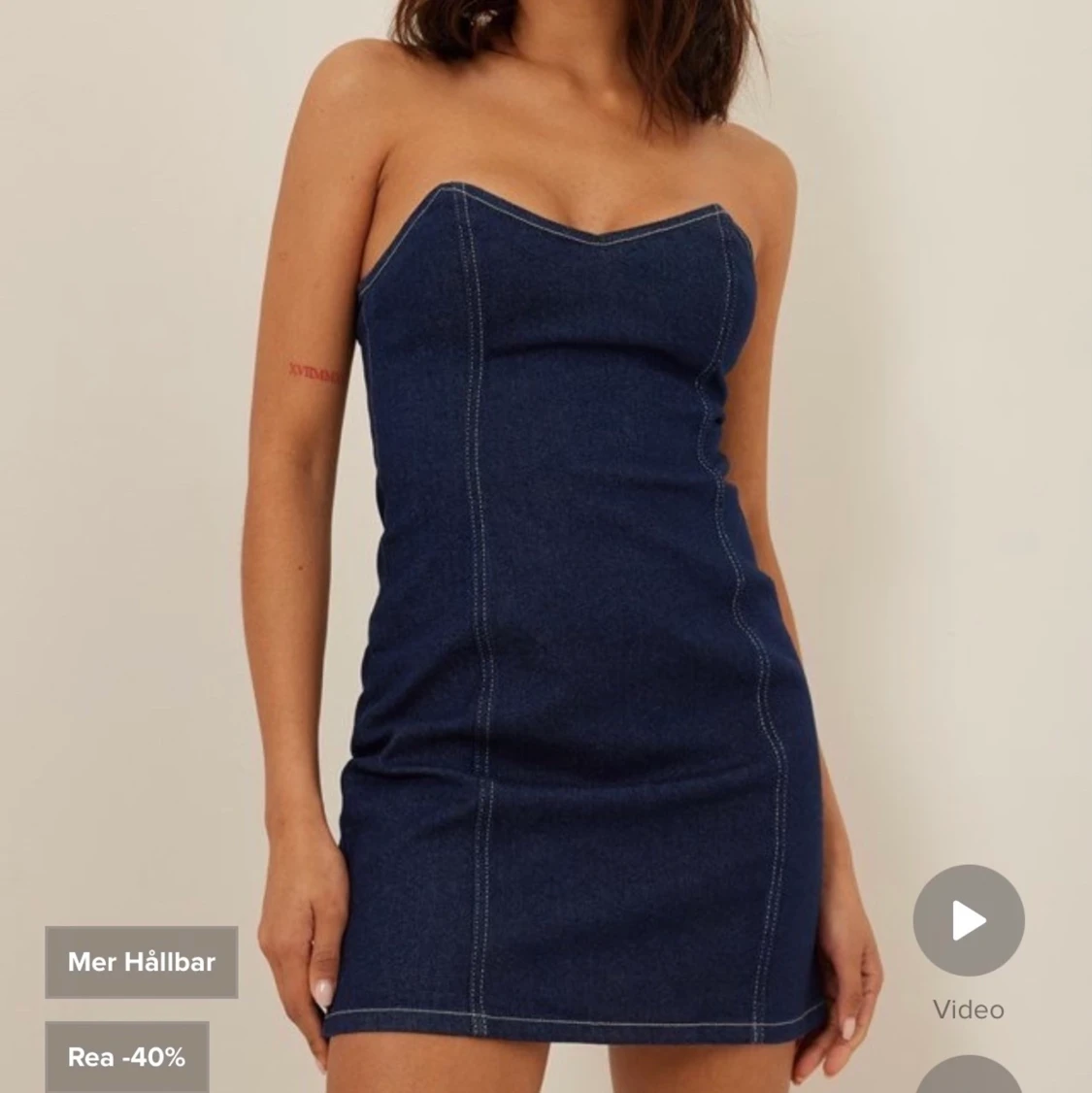The width and height of the screenshot is (1092, 1093).
Task: Play the product video
Action: click(968, 920)
